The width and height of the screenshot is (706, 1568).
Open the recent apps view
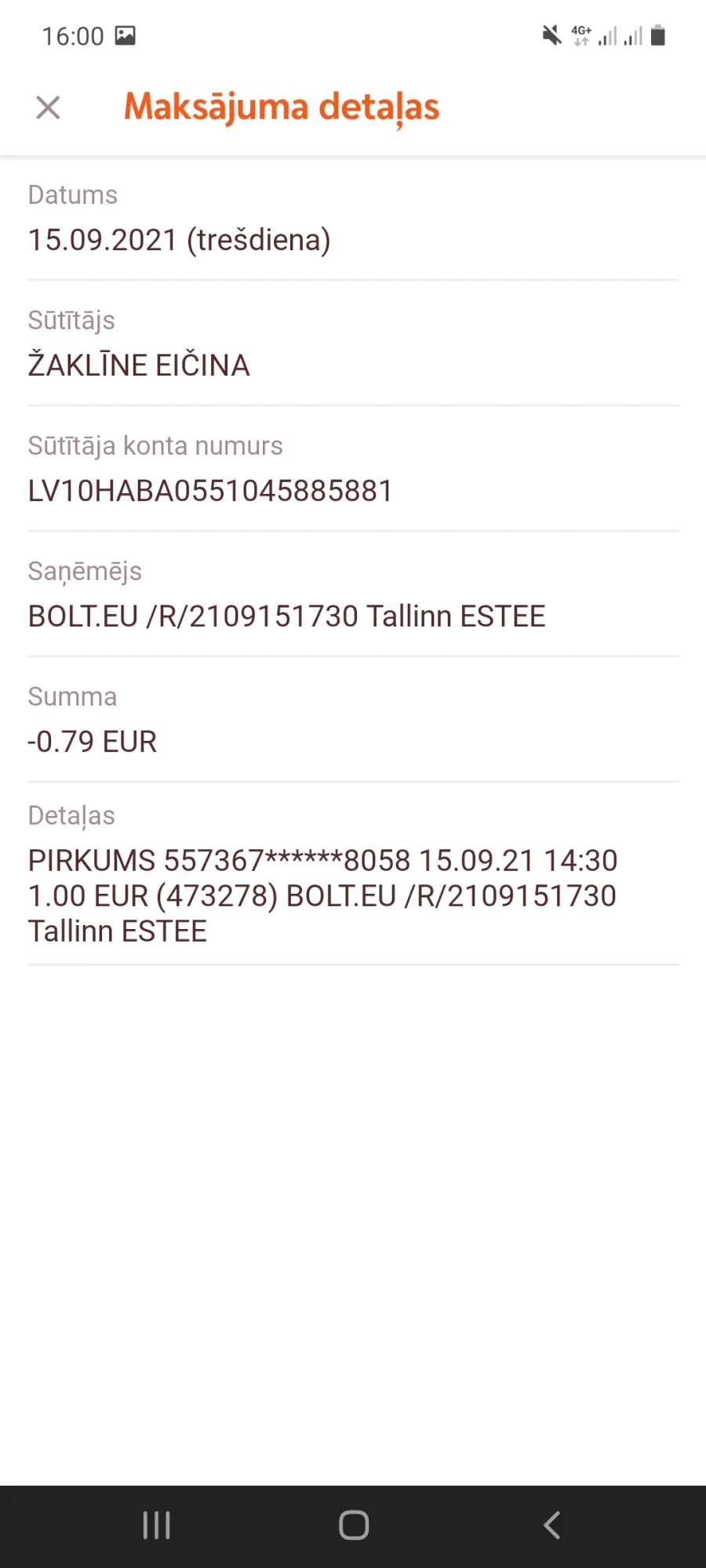[x=156, y=1525]
